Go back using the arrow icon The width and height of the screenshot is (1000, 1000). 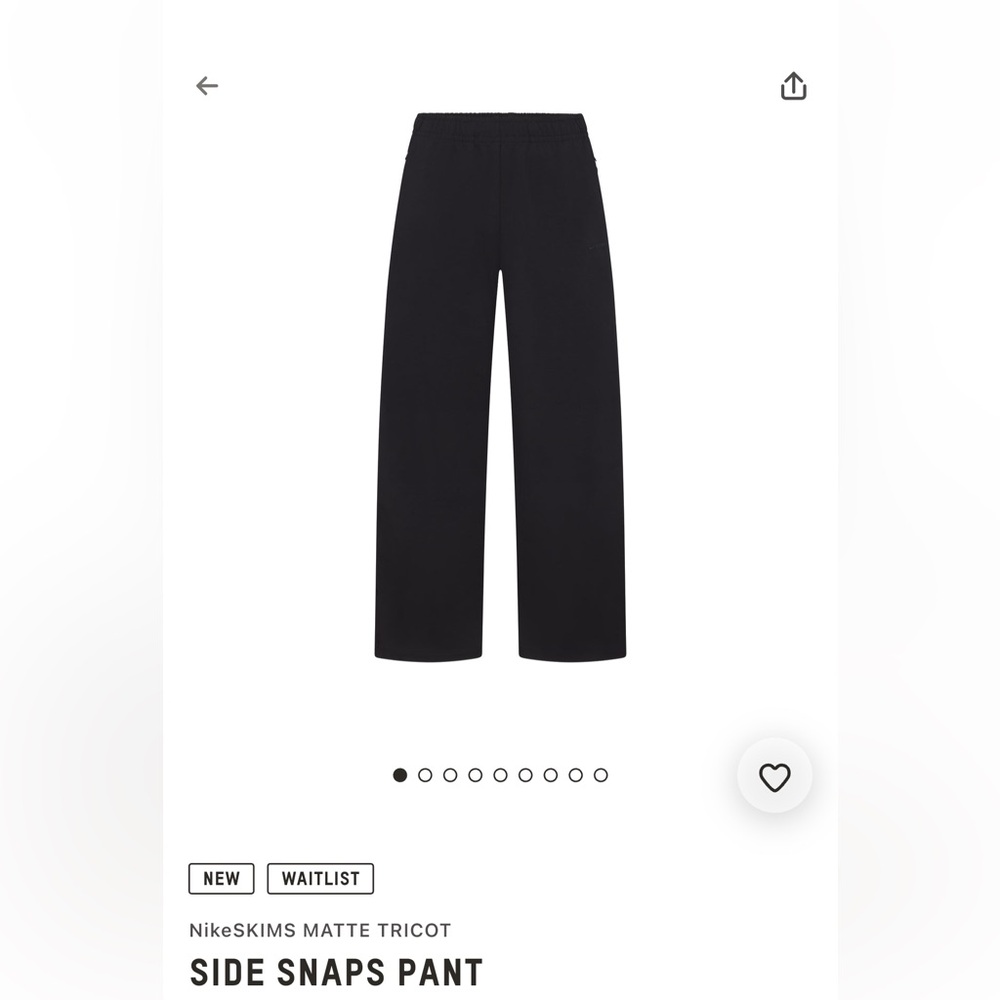click(207, 86)
